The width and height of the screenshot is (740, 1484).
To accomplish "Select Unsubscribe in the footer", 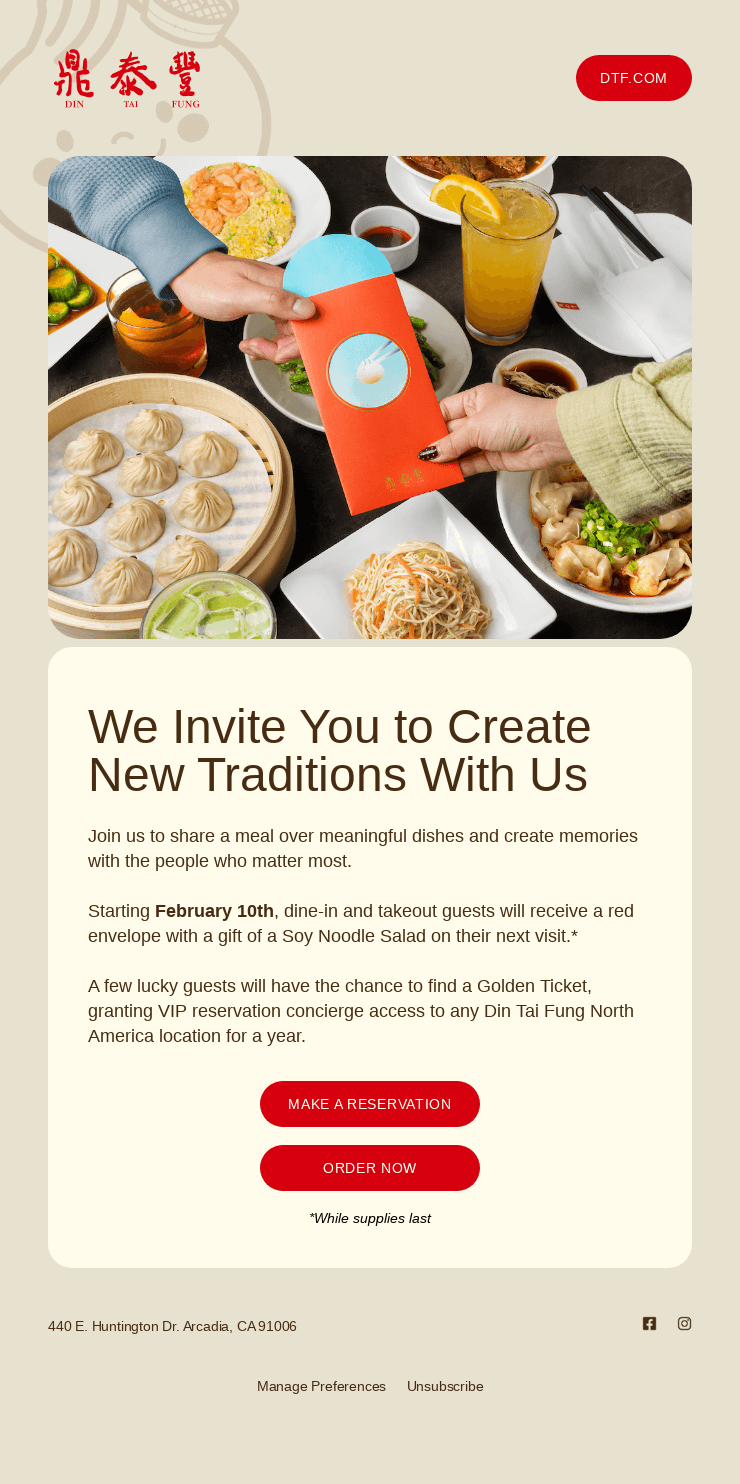I will (445, 1386).
